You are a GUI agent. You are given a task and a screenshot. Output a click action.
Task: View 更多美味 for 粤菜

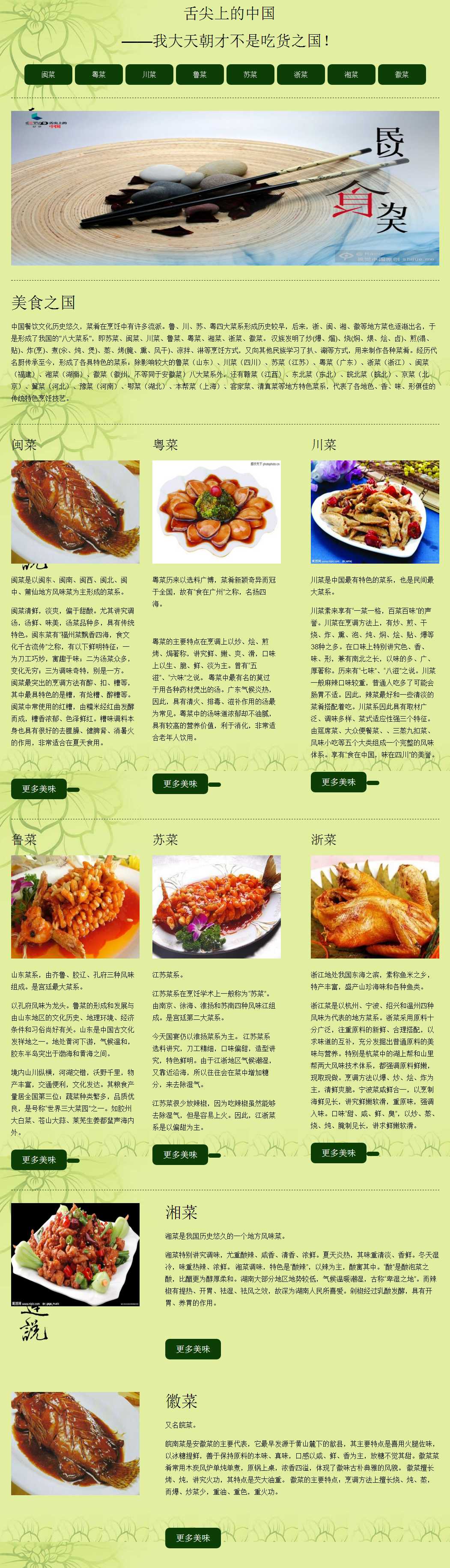pos(180,783)
